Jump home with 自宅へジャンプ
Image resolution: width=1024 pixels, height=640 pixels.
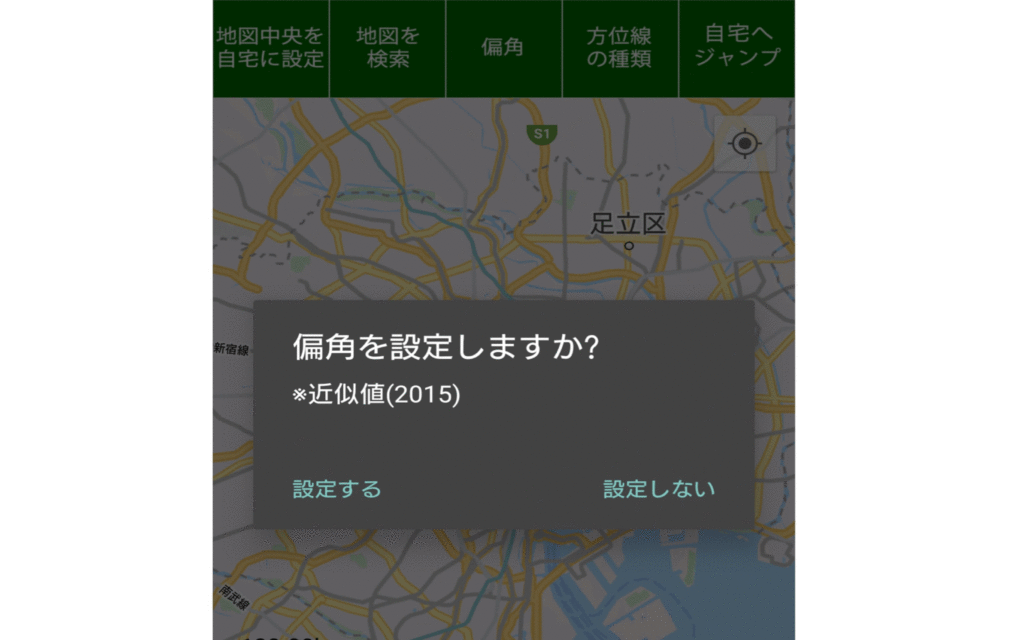pos(736,48)
